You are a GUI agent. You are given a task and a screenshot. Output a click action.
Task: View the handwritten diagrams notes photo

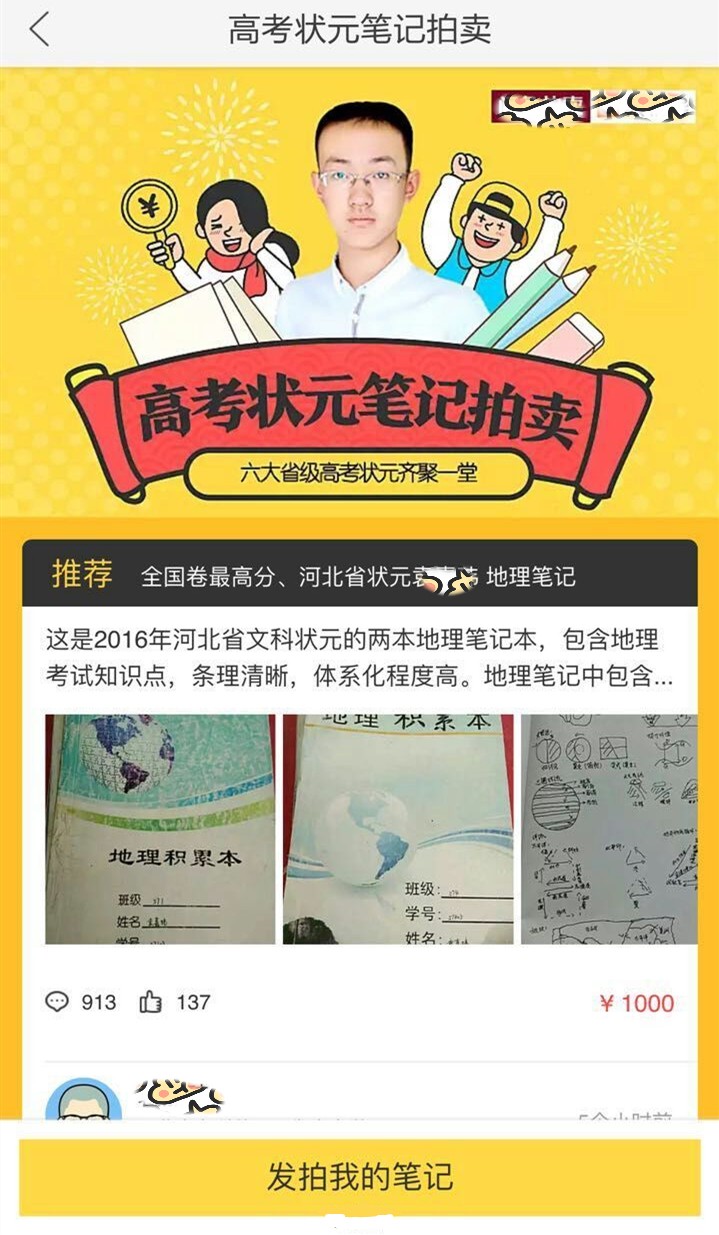pos(608,829)
